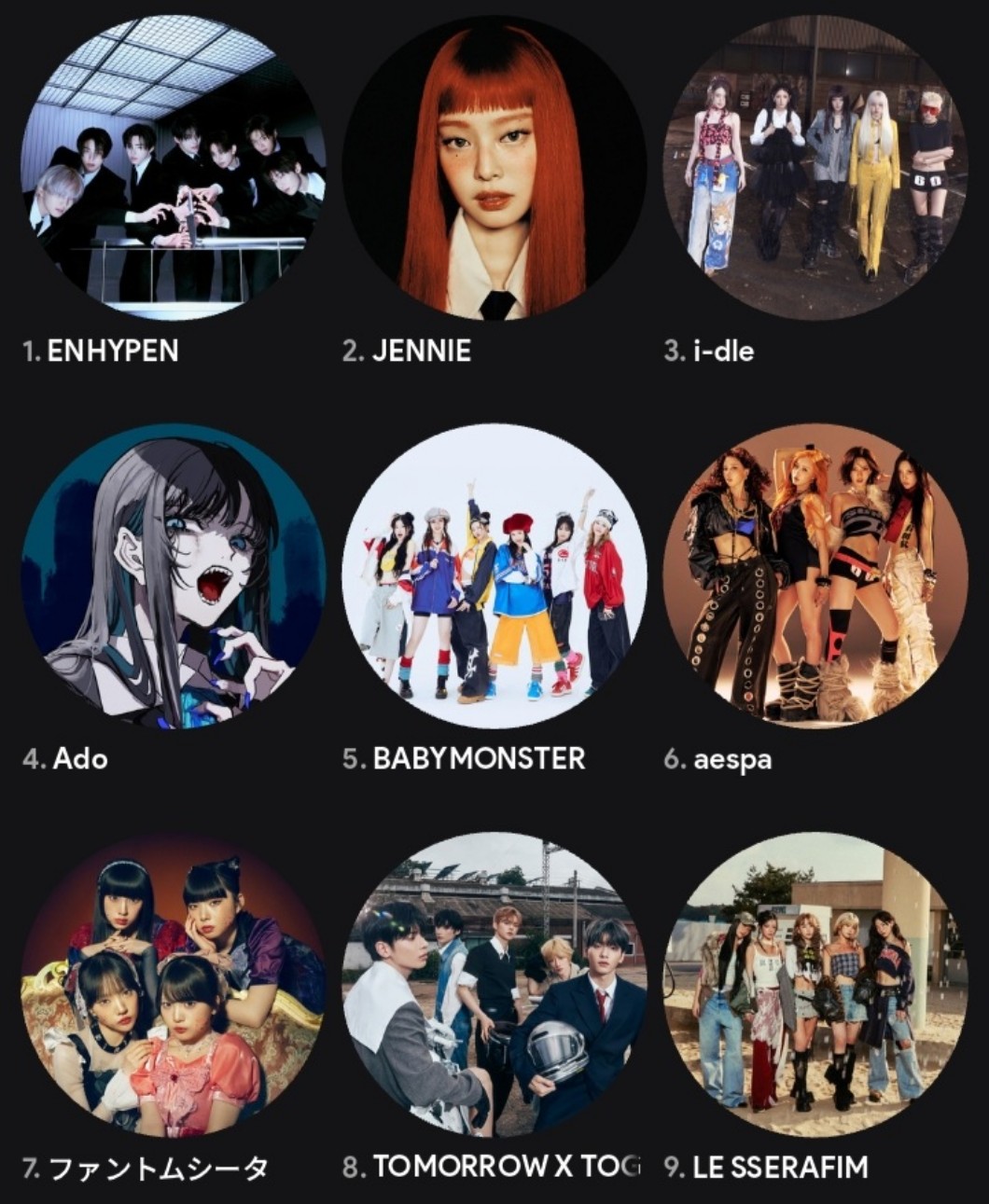
Task: Open ENHYPEN artist tile
Action: [174, 169]
